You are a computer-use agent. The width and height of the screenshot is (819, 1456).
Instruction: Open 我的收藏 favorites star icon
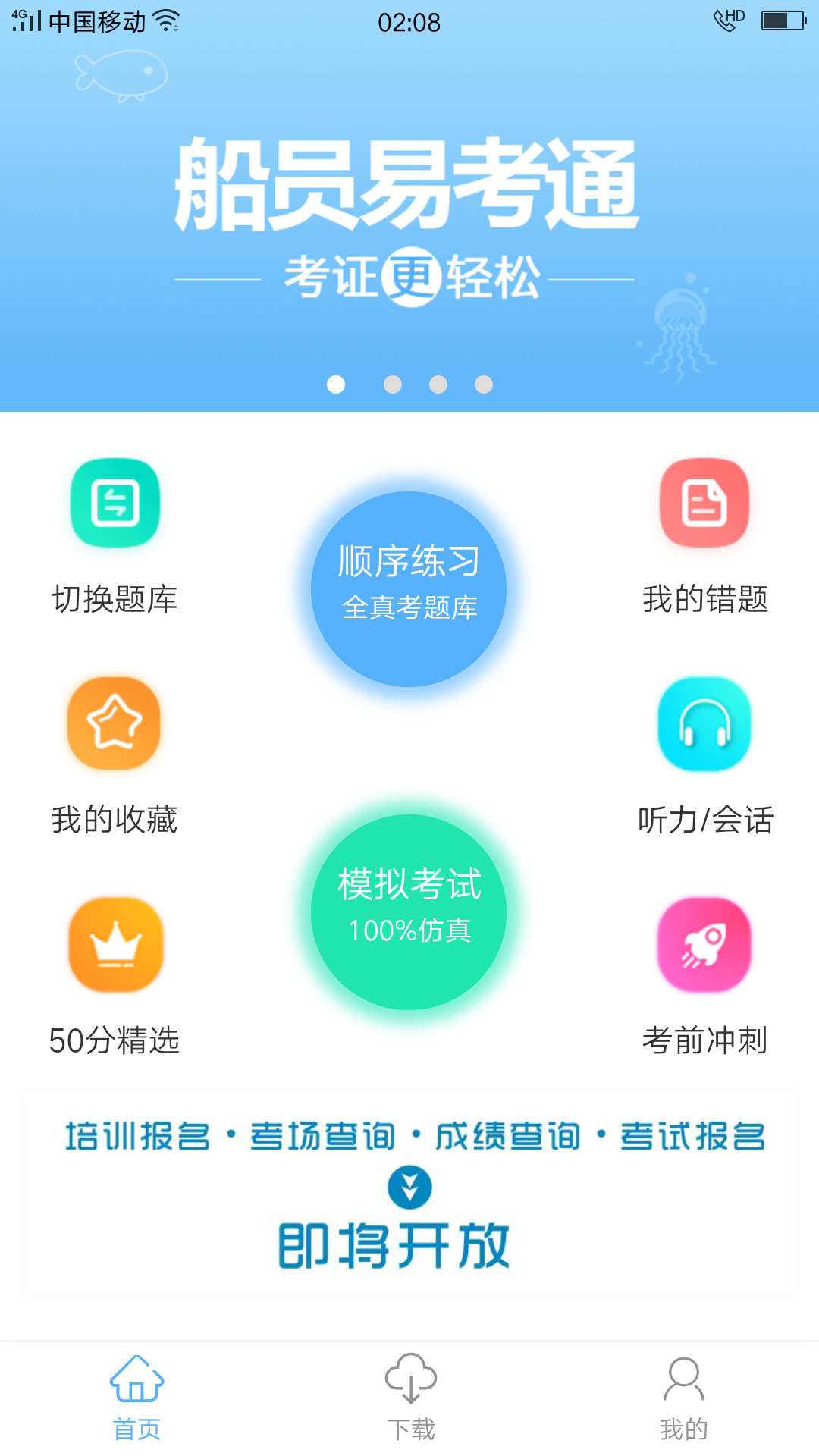click(x=114, y=723)
